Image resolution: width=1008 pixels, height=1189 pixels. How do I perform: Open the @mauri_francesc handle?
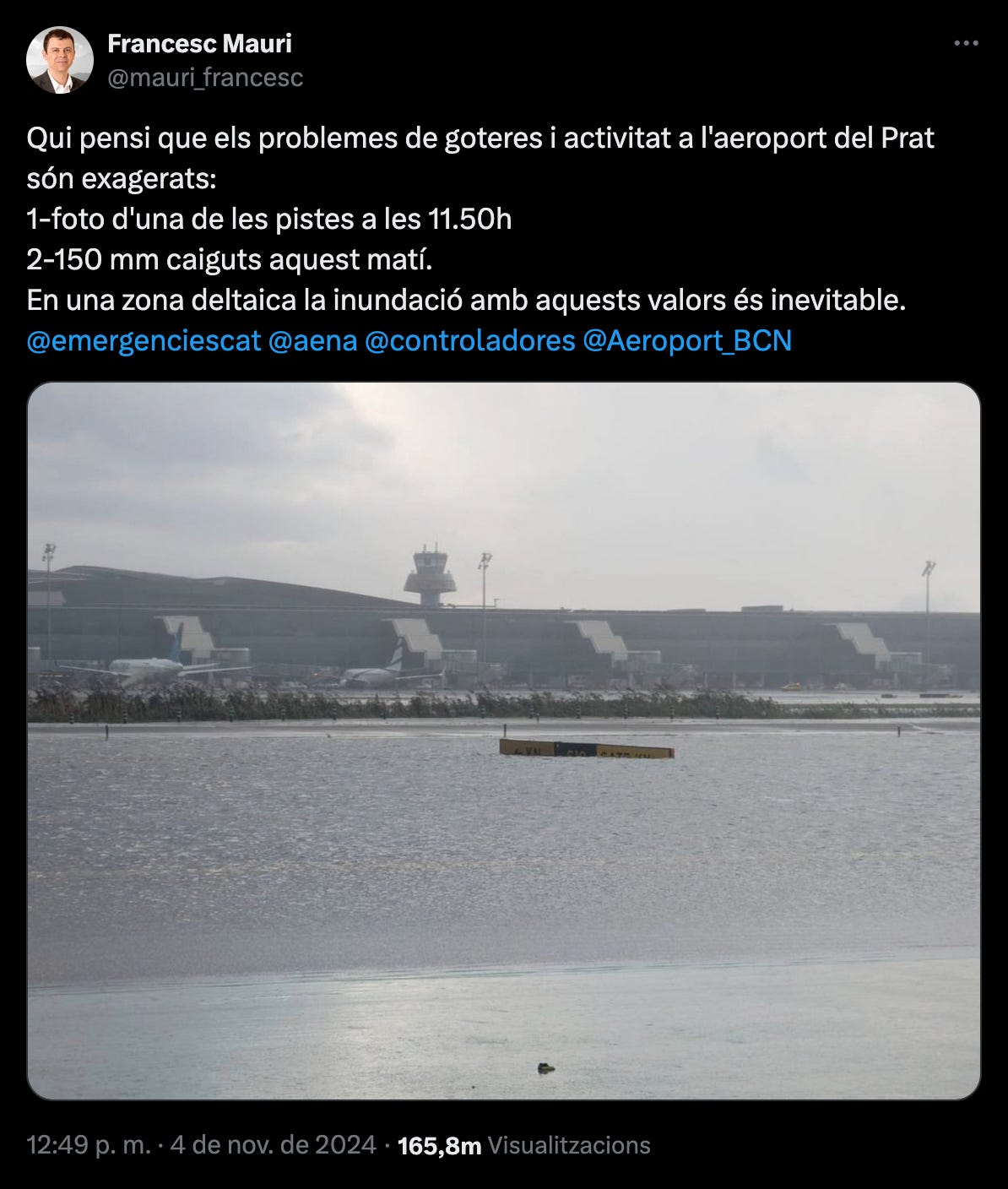[205, 78]
